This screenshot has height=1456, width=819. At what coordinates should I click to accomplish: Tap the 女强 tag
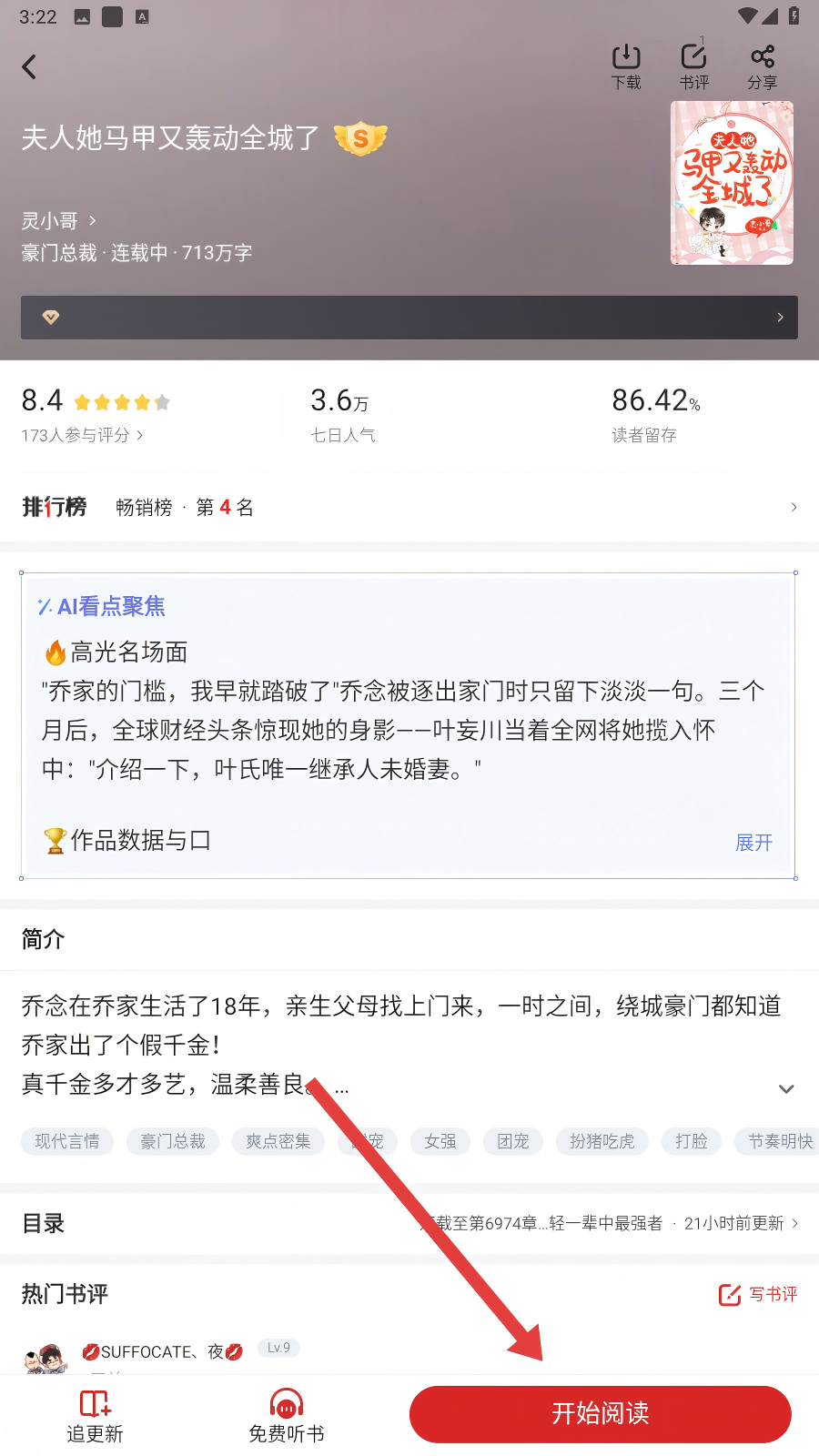pos(440,1141)
